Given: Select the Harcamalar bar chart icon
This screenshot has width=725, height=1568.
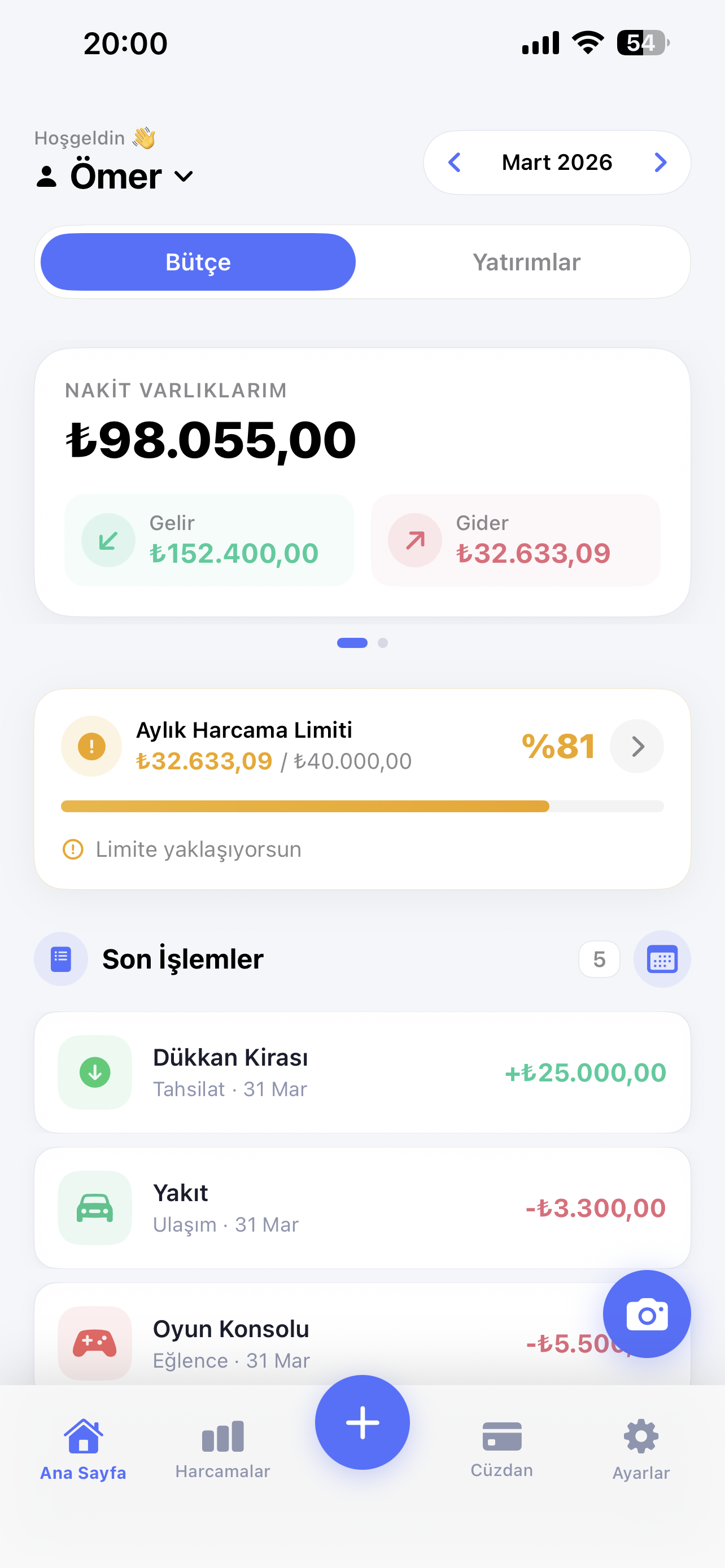Looking at the screenshot, I should (x=223, y=1437).
